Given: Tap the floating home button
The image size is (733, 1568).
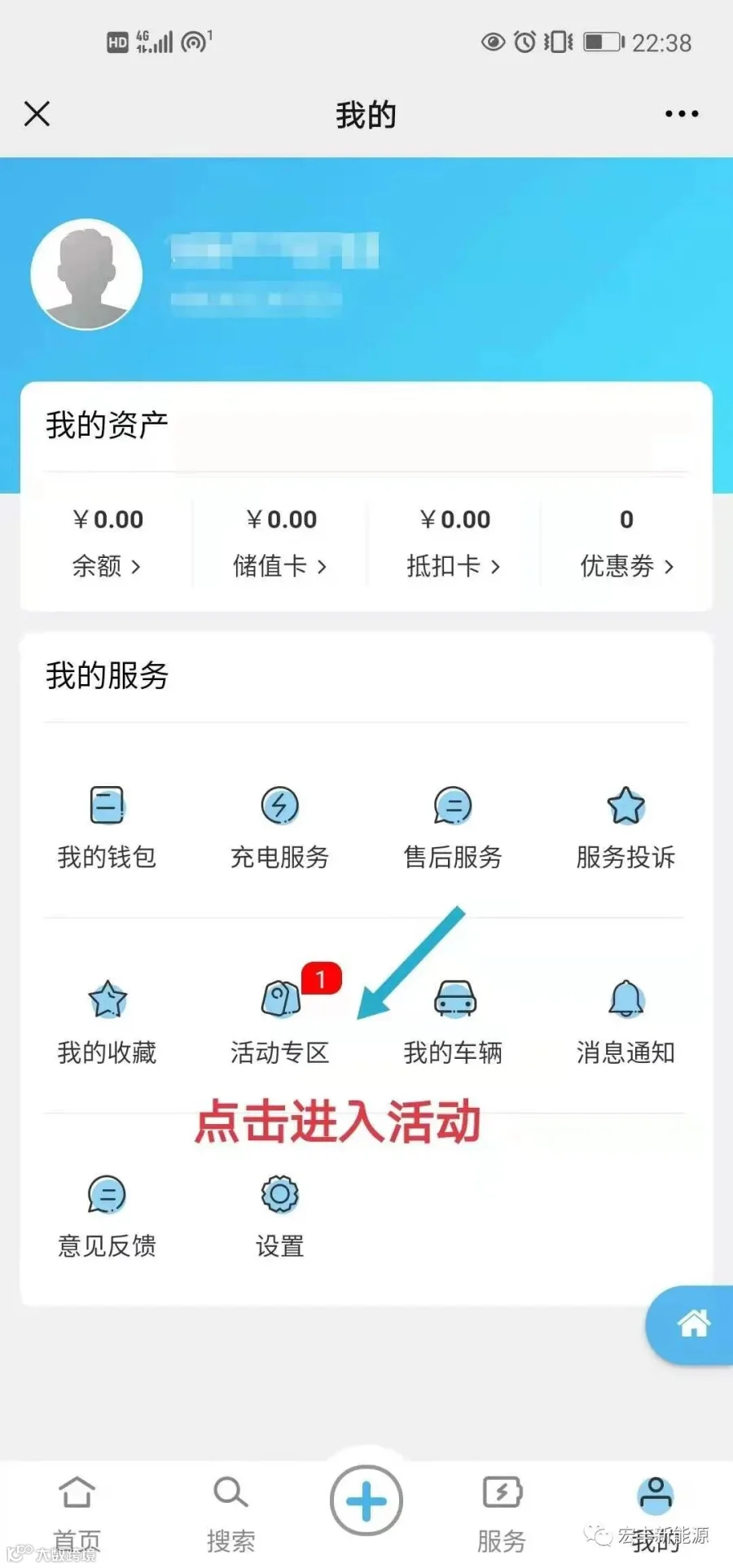Looking at the screenshot, I should click(692, 1324).
